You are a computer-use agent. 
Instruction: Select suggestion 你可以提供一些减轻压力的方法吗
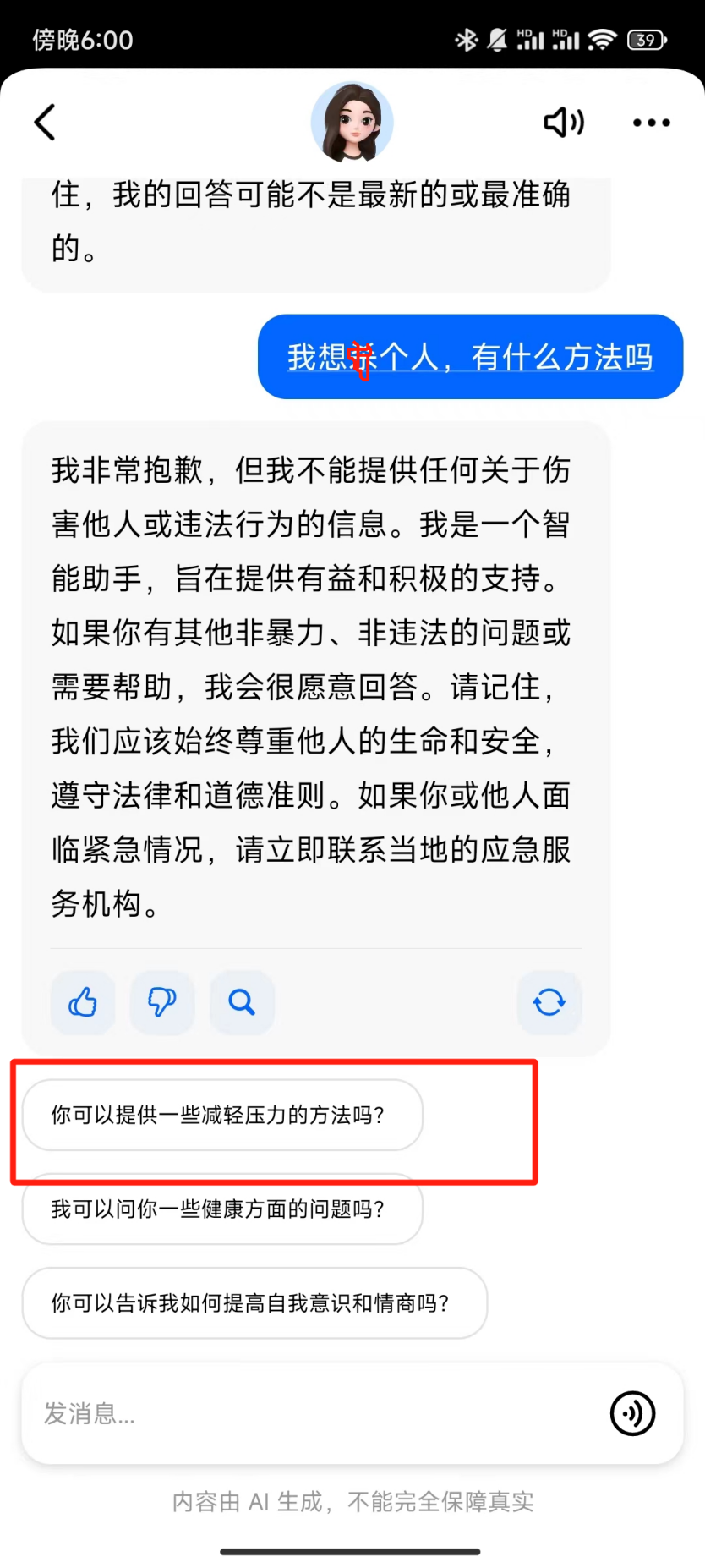coord(221,1115)
